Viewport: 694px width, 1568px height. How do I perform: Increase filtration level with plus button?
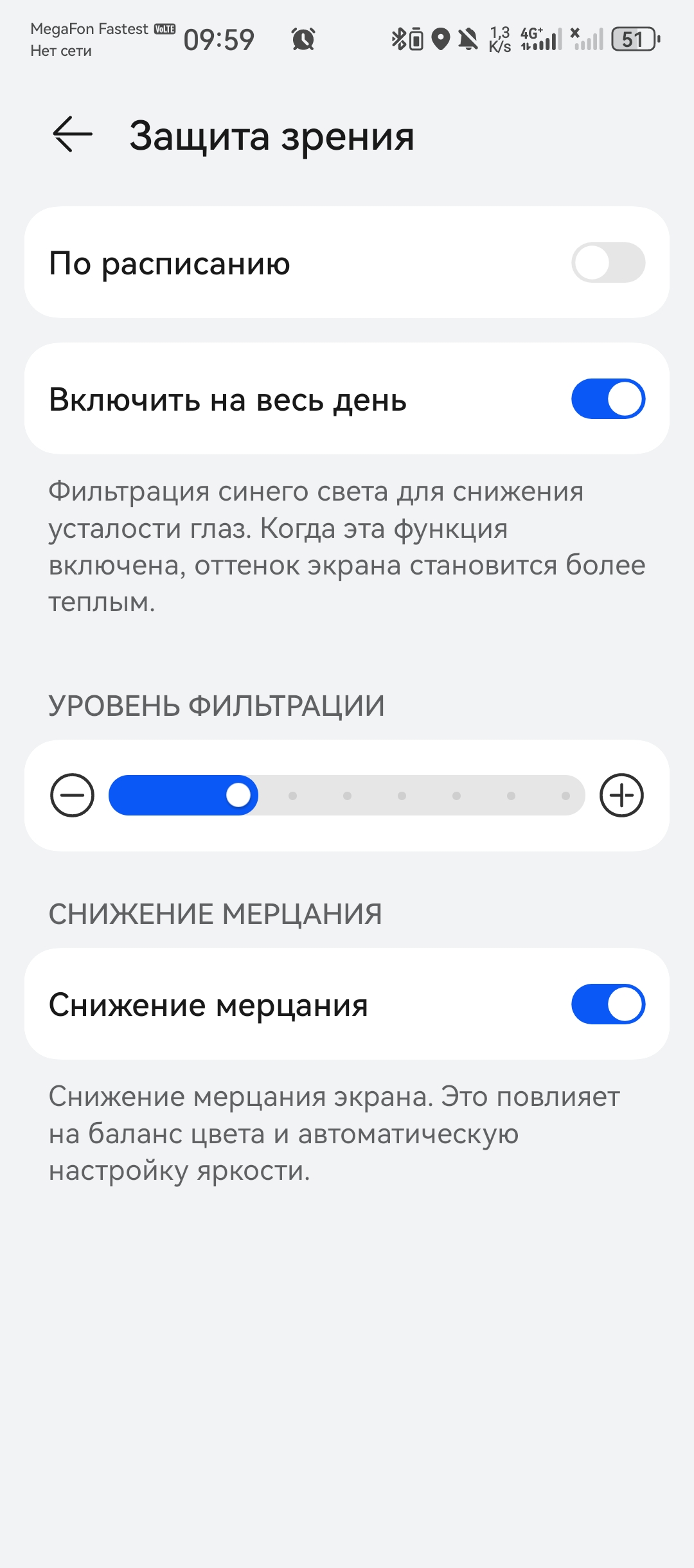(x=621, y=796)
